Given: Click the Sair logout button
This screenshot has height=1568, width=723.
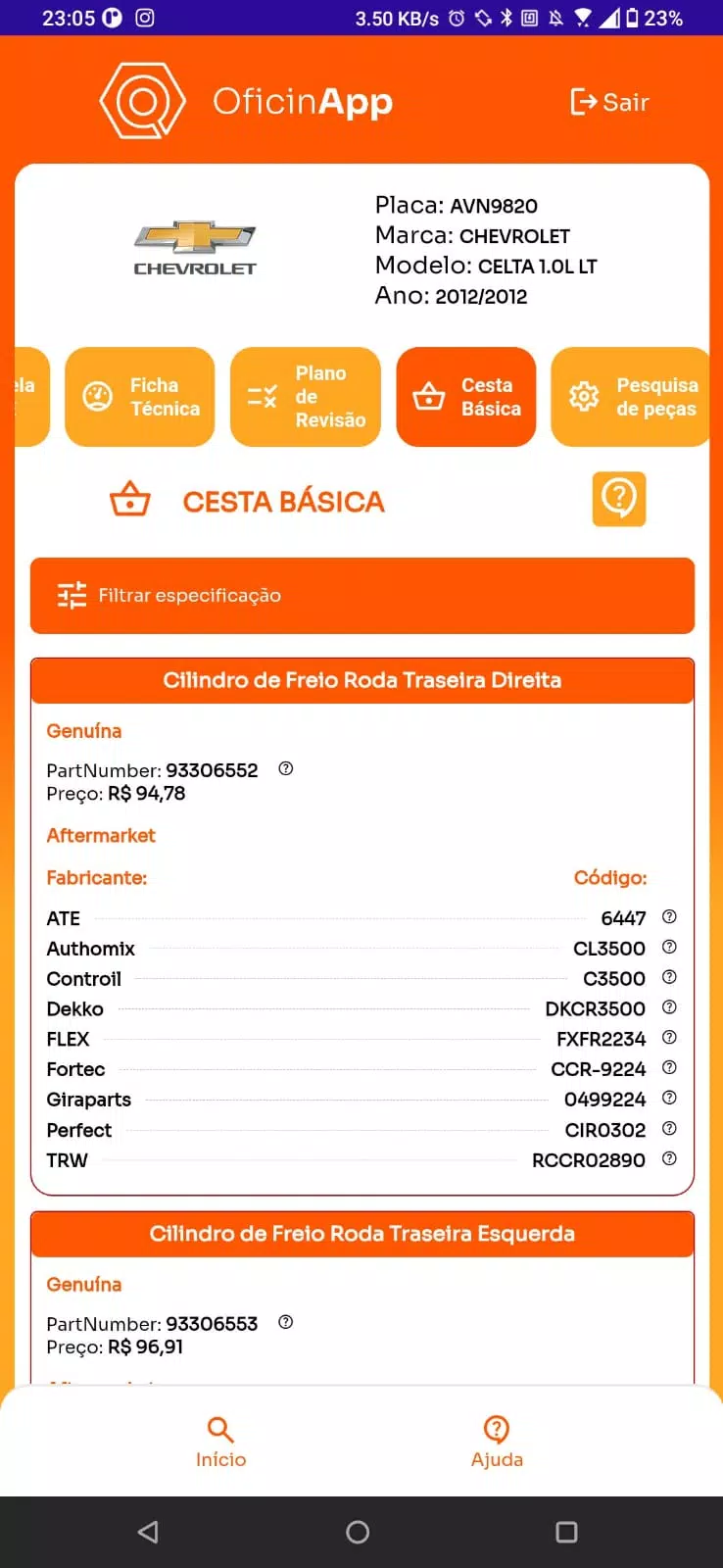Looking at the screenshot, I should click(x=609, y=101).
